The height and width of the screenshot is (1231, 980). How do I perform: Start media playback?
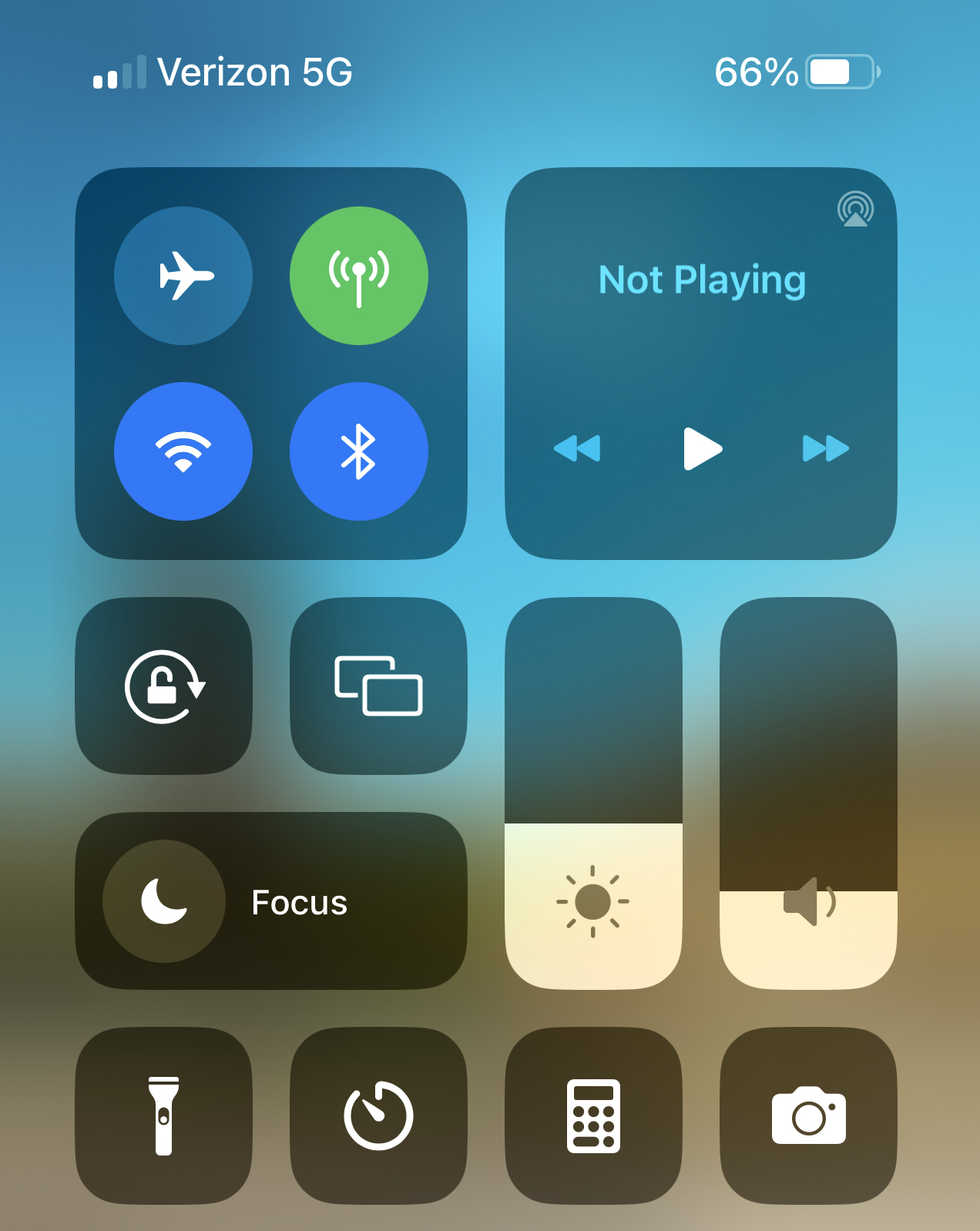702,448
